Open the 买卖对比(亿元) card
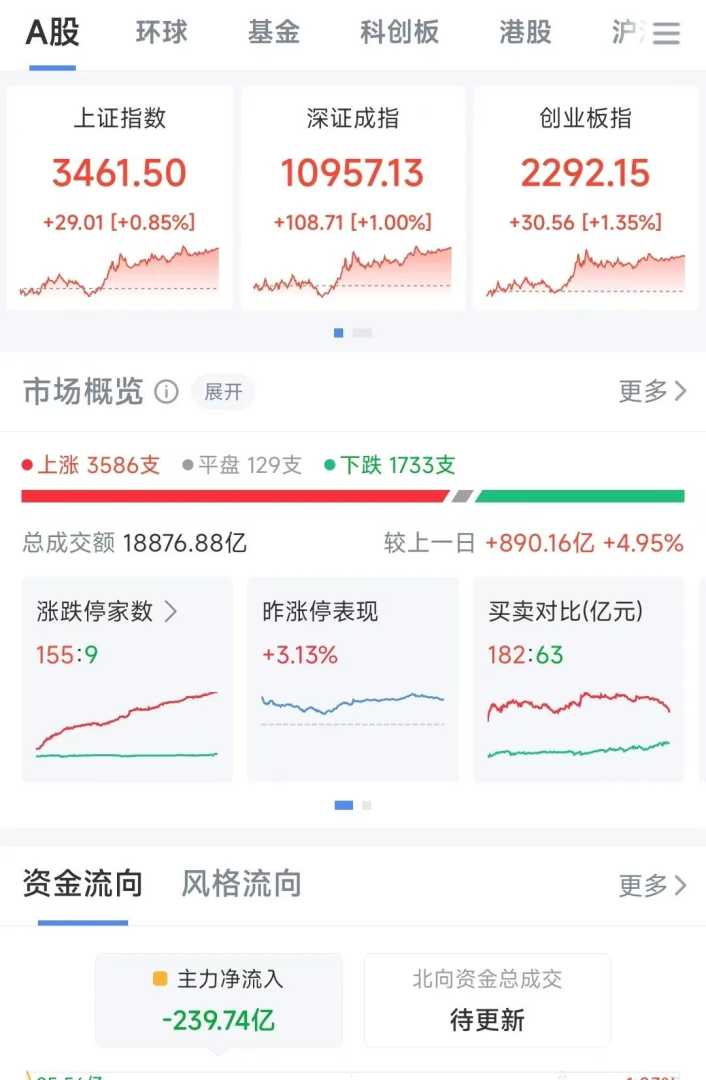This screenshot has height=1080, width=706. point(579,679)
